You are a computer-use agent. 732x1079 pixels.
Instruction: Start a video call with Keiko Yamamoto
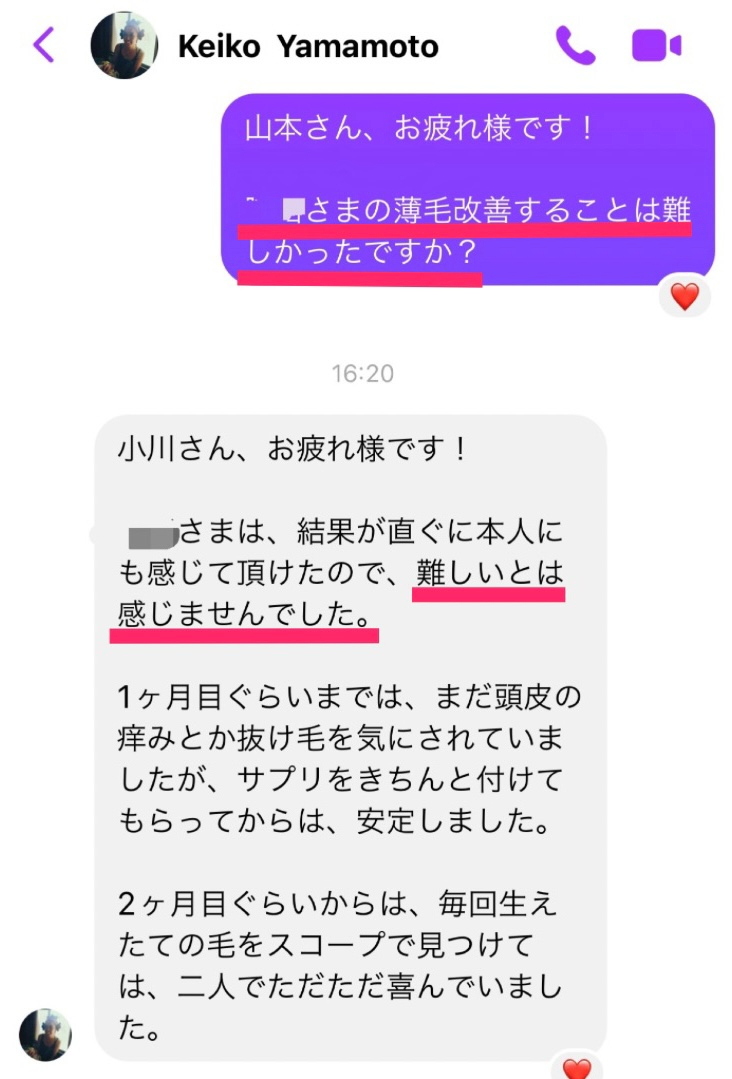coord(657,46)
